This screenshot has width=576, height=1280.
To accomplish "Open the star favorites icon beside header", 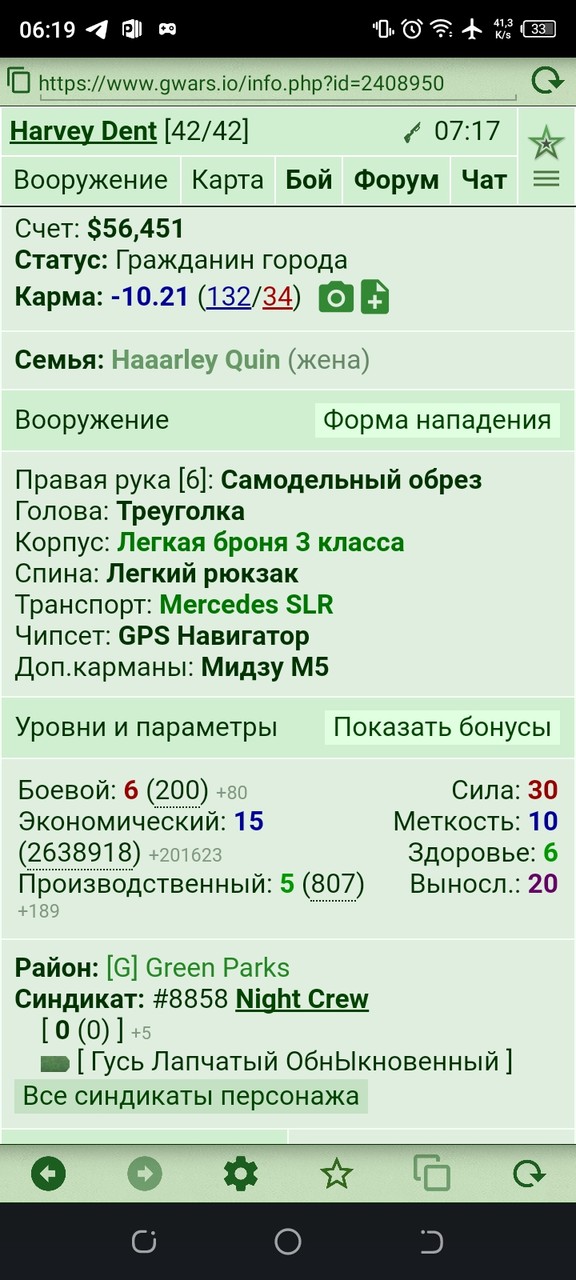I will [x=546, y=144].
